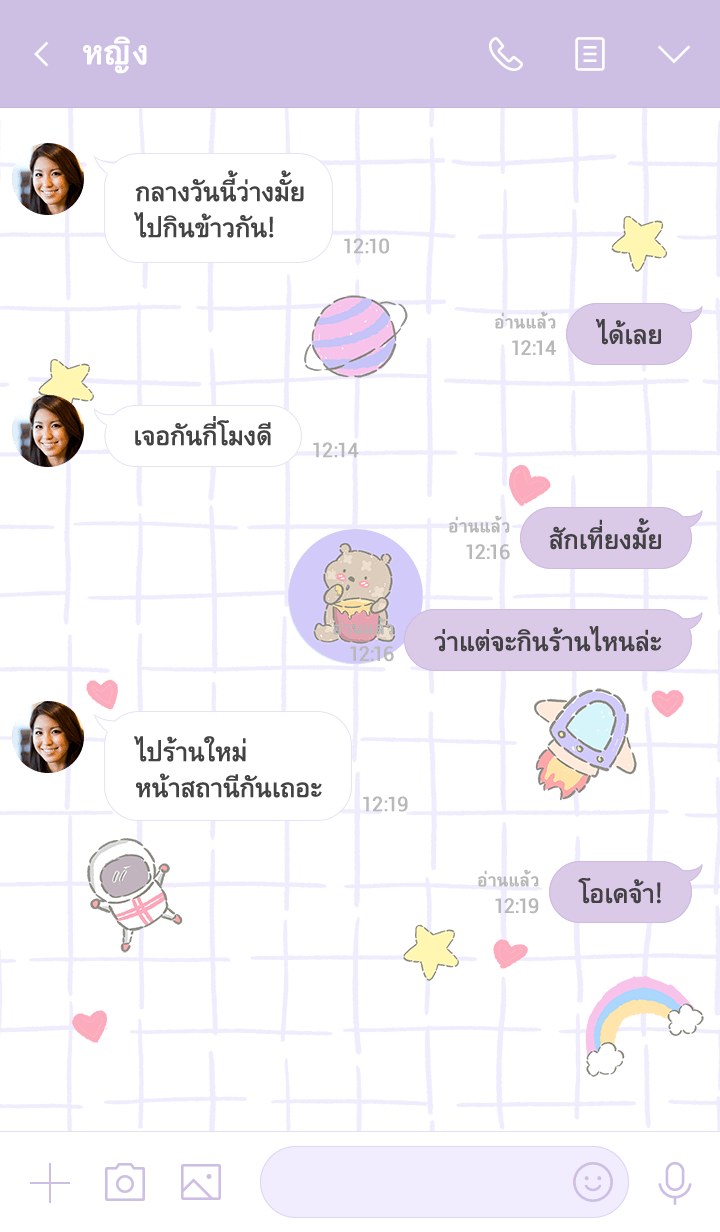
Task: Start a voice call with หญิง
Action: pyautogui.click(x=505, y=54)
